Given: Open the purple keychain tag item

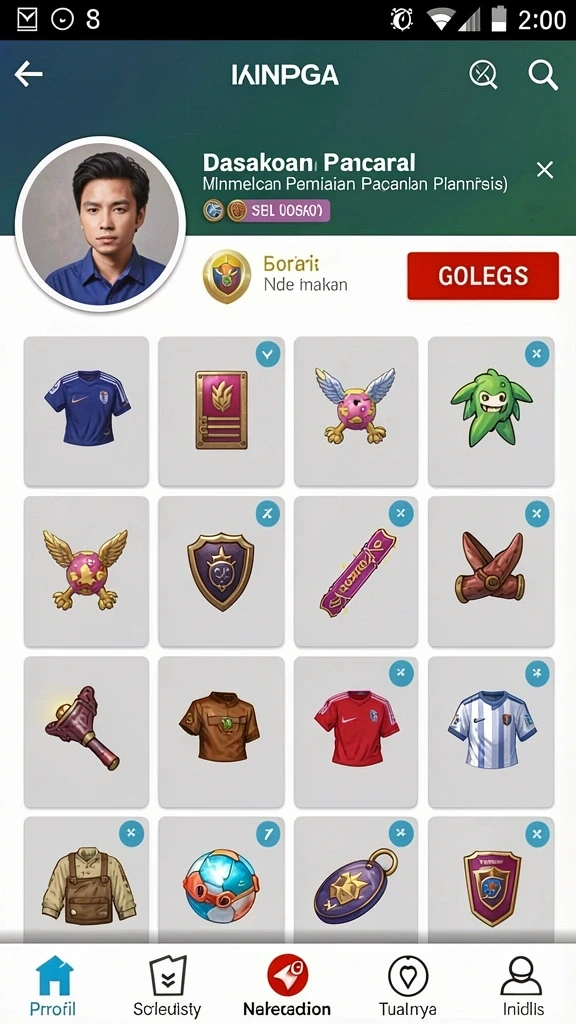Looking at the screenshot, I should coord(356,880).
